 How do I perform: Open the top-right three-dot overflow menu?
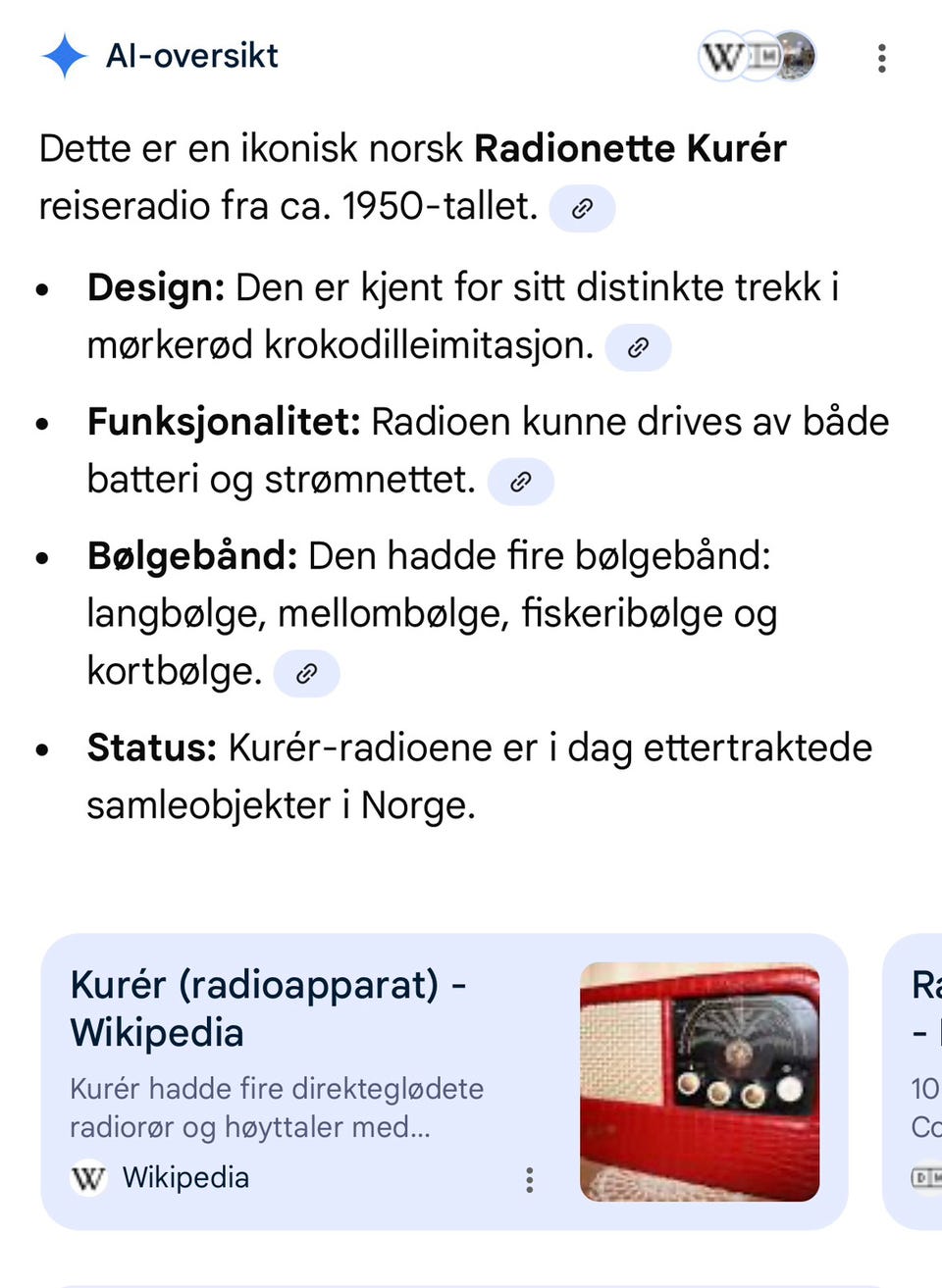pyautogui.click(x=881, y=59)
